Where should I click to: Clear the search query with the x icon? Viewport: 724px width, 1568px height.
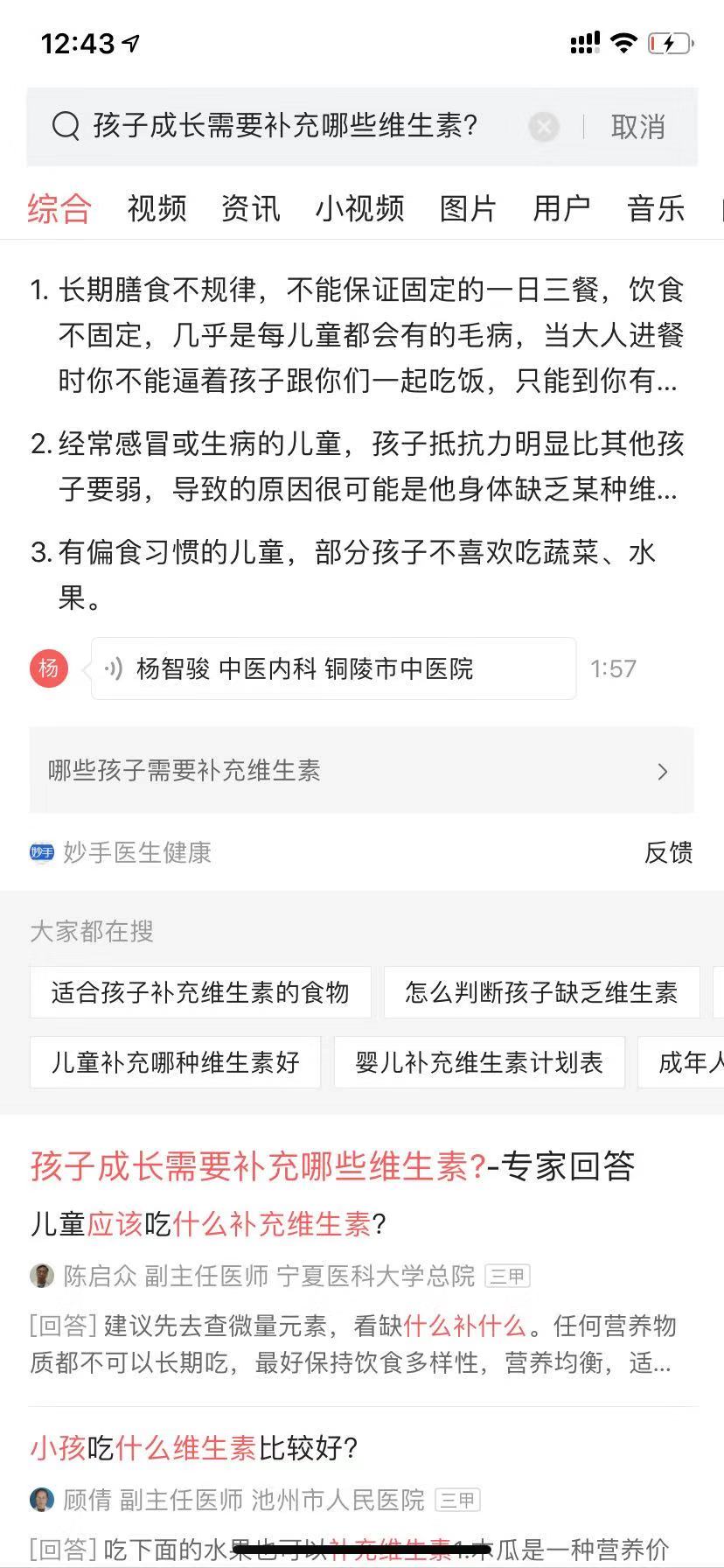coord(544,126)
